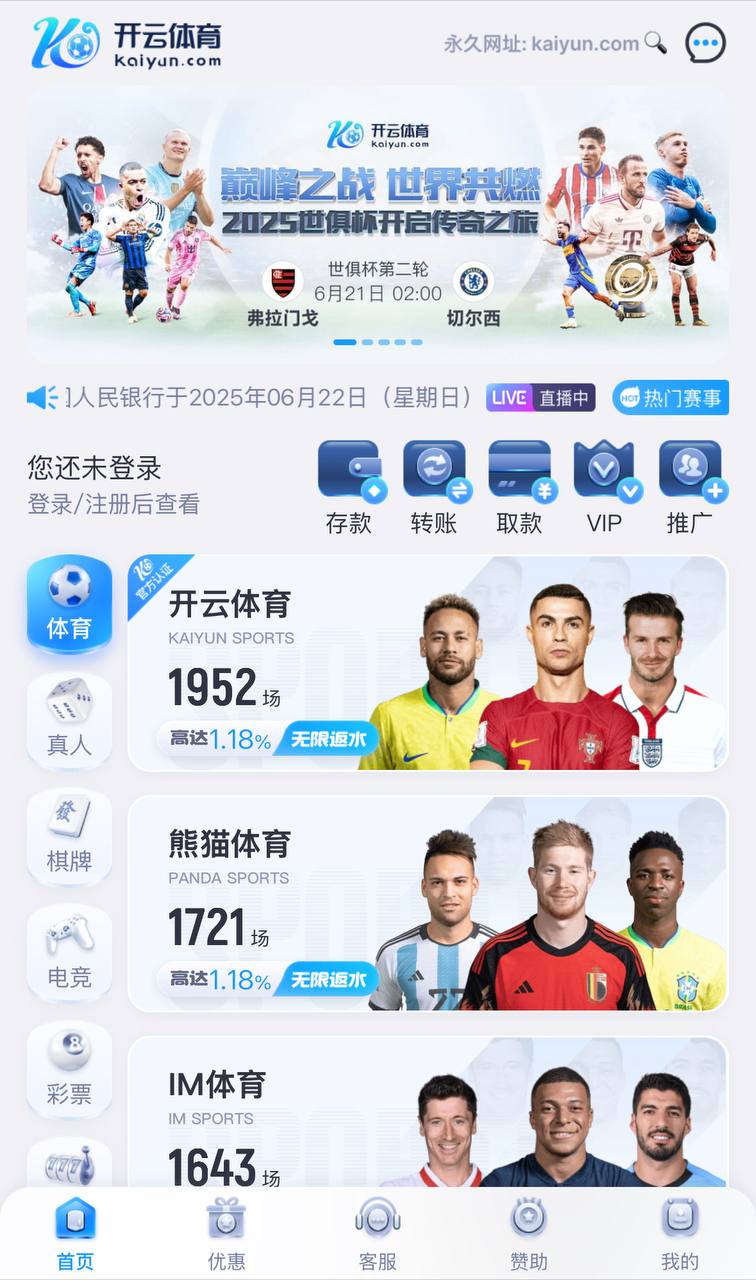Screen dimensions: 756x1280
Task: Open the 我的 tab
Action: coord(680,1233)
